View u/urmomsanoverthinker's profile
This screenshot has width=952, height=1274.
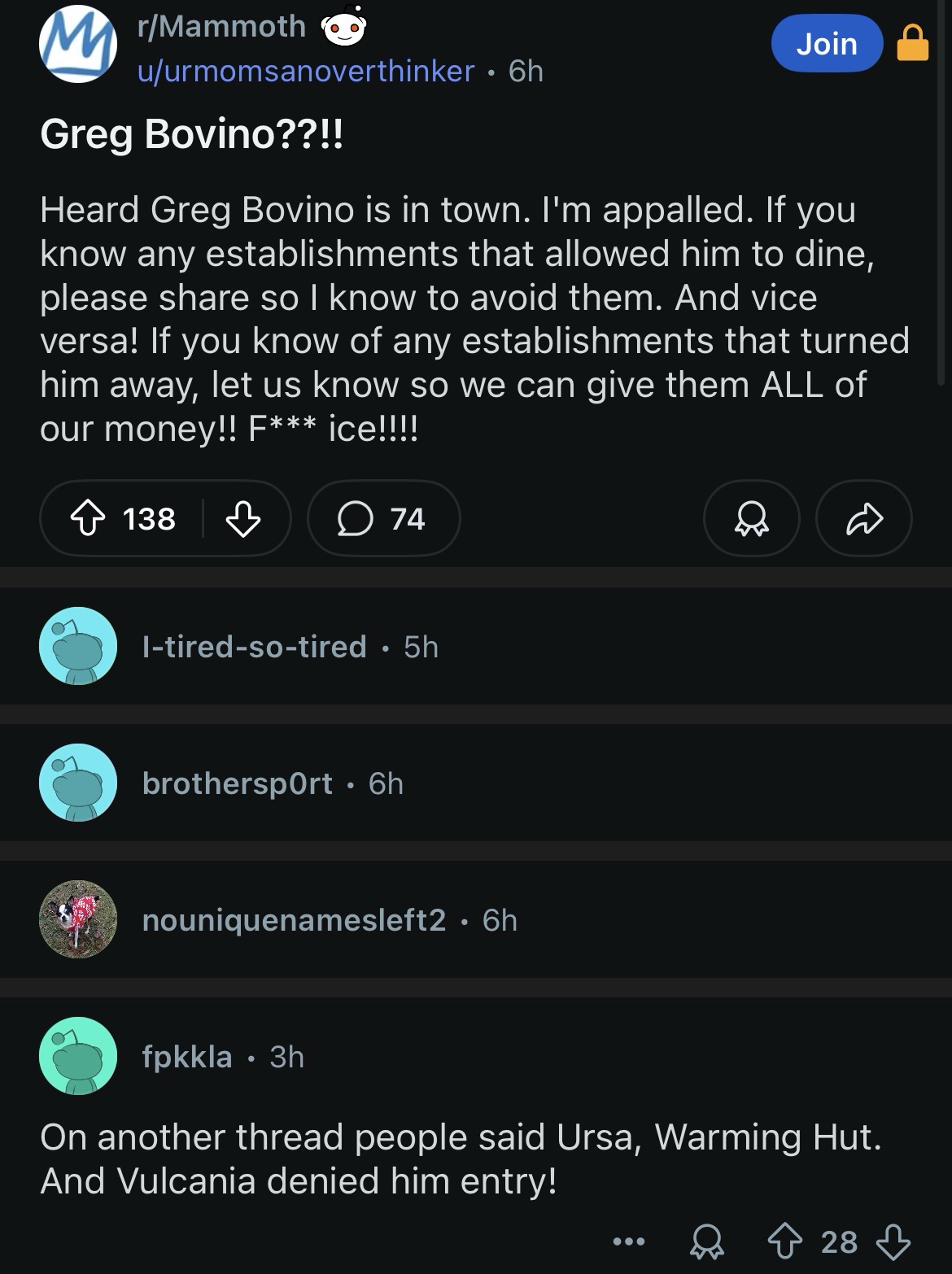306,72
